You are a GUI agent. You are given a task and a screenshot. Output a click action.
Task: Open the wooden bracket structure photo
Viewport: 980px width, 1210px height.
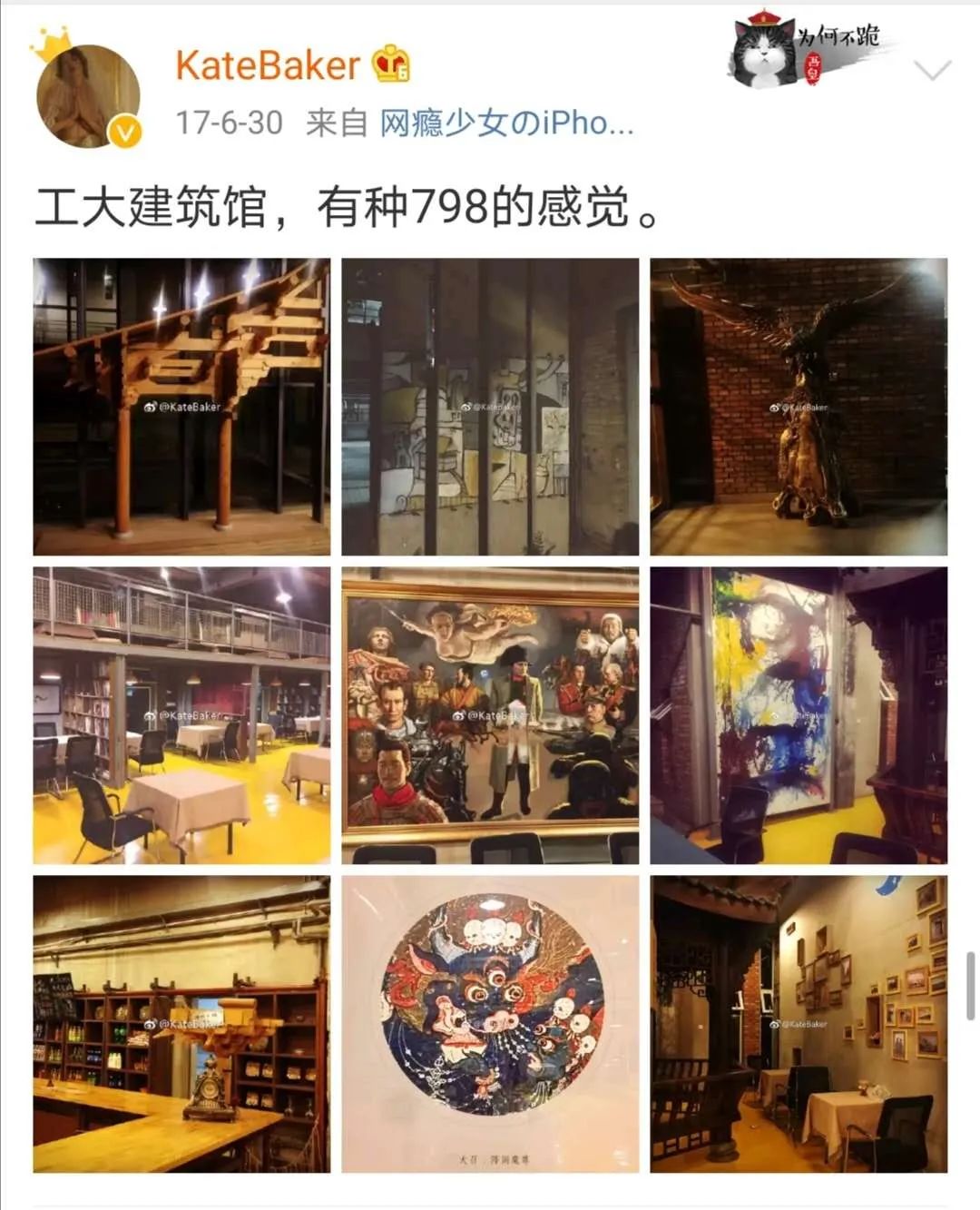[181, 407]
